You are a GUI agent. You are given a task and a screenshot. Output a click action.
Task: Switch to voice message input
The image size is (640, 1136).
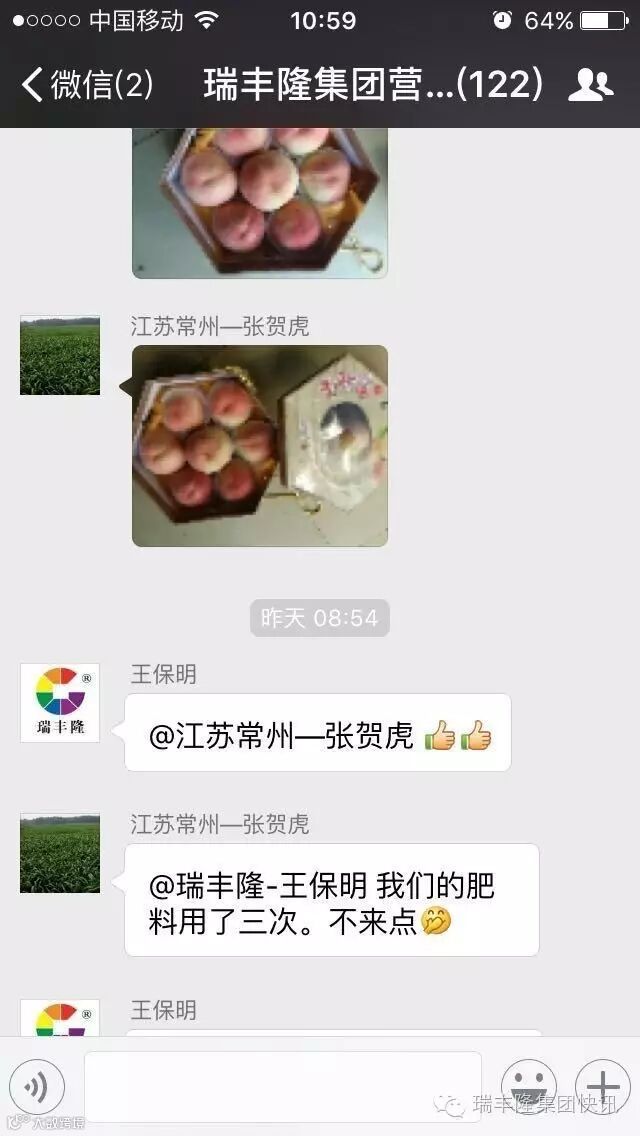tap(37, 1086)
